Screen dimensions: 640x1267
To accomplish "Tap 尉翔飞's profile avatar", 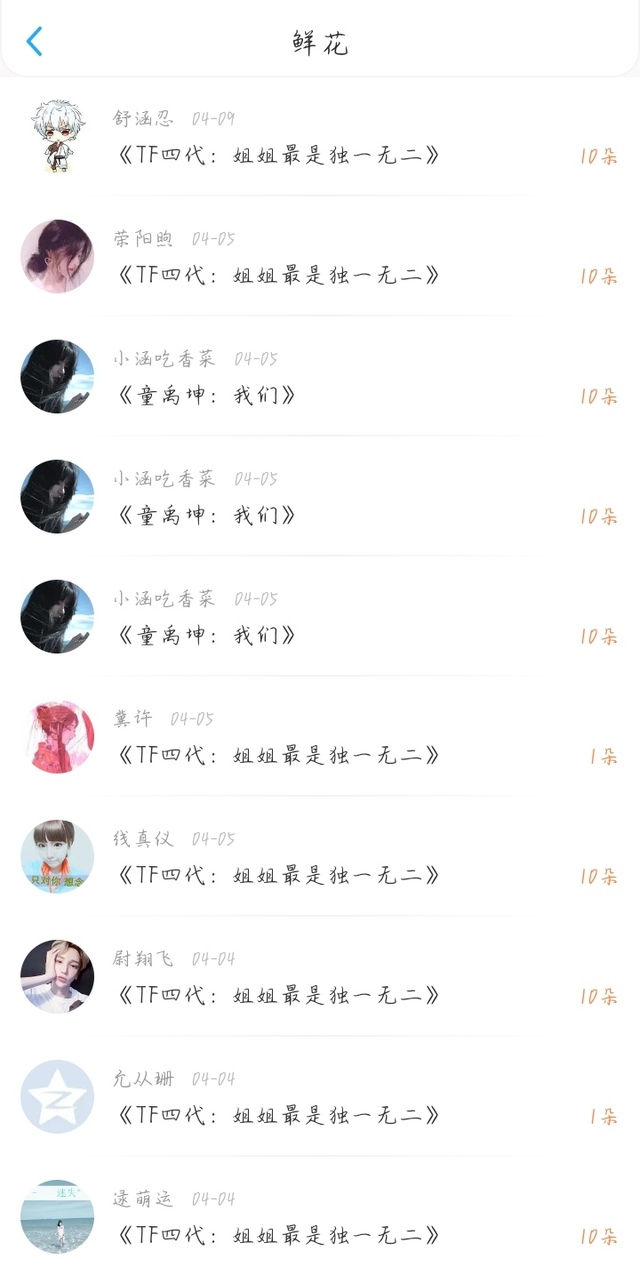I will point(57,977).
